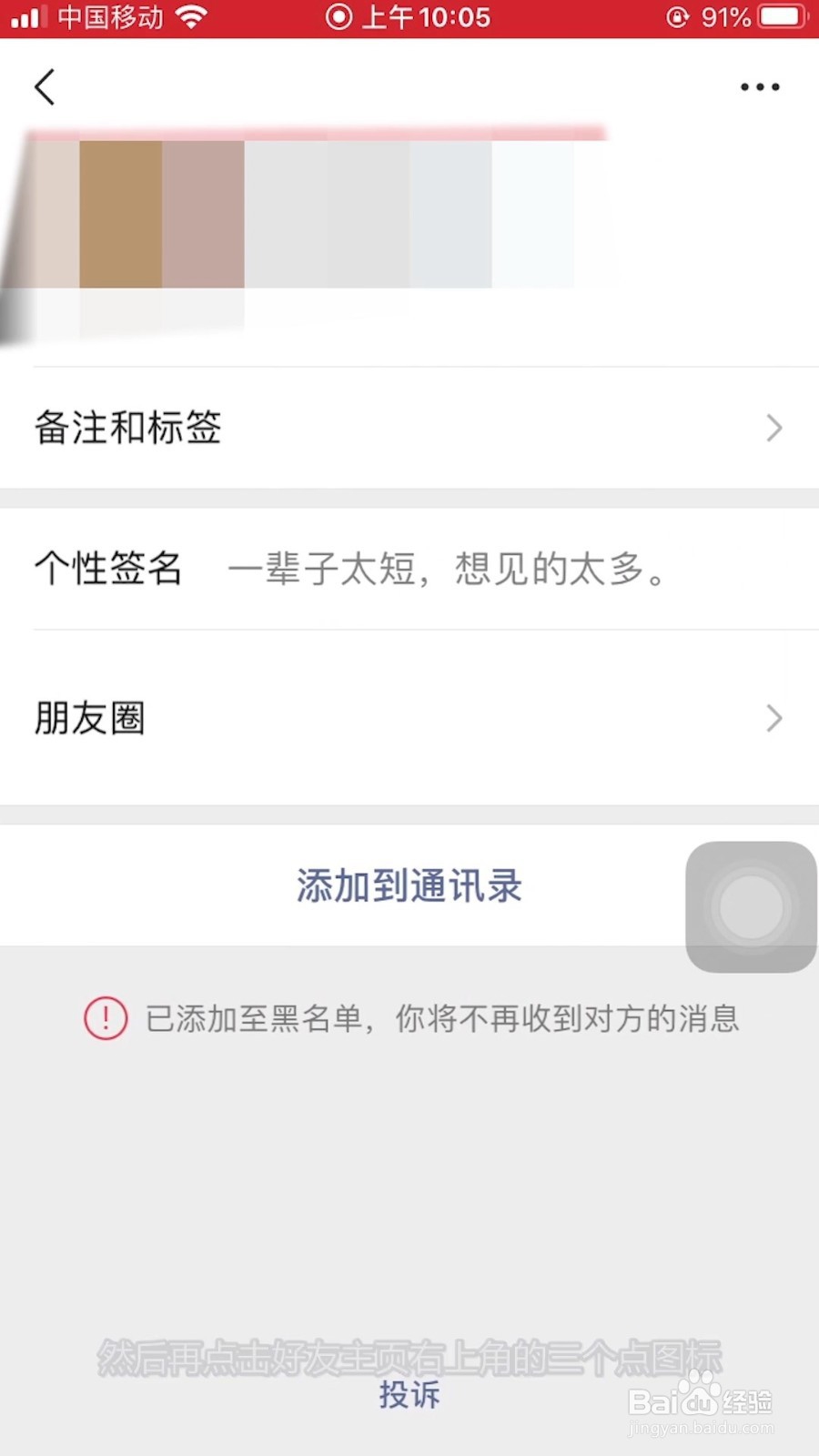The height and width of the screenshot is (1456, 819).
Task: Open the three-dot more options menu
Action: point(761,86)
